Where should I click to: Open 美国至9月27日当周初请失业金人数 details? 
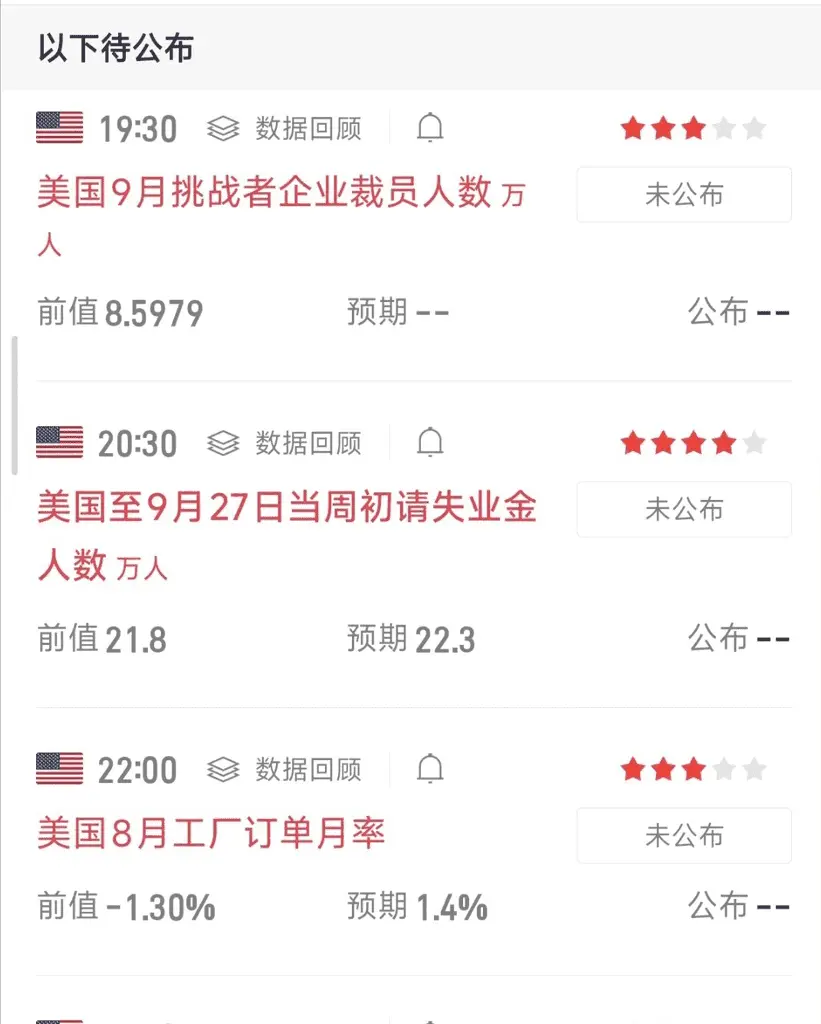tap(287, 535)
